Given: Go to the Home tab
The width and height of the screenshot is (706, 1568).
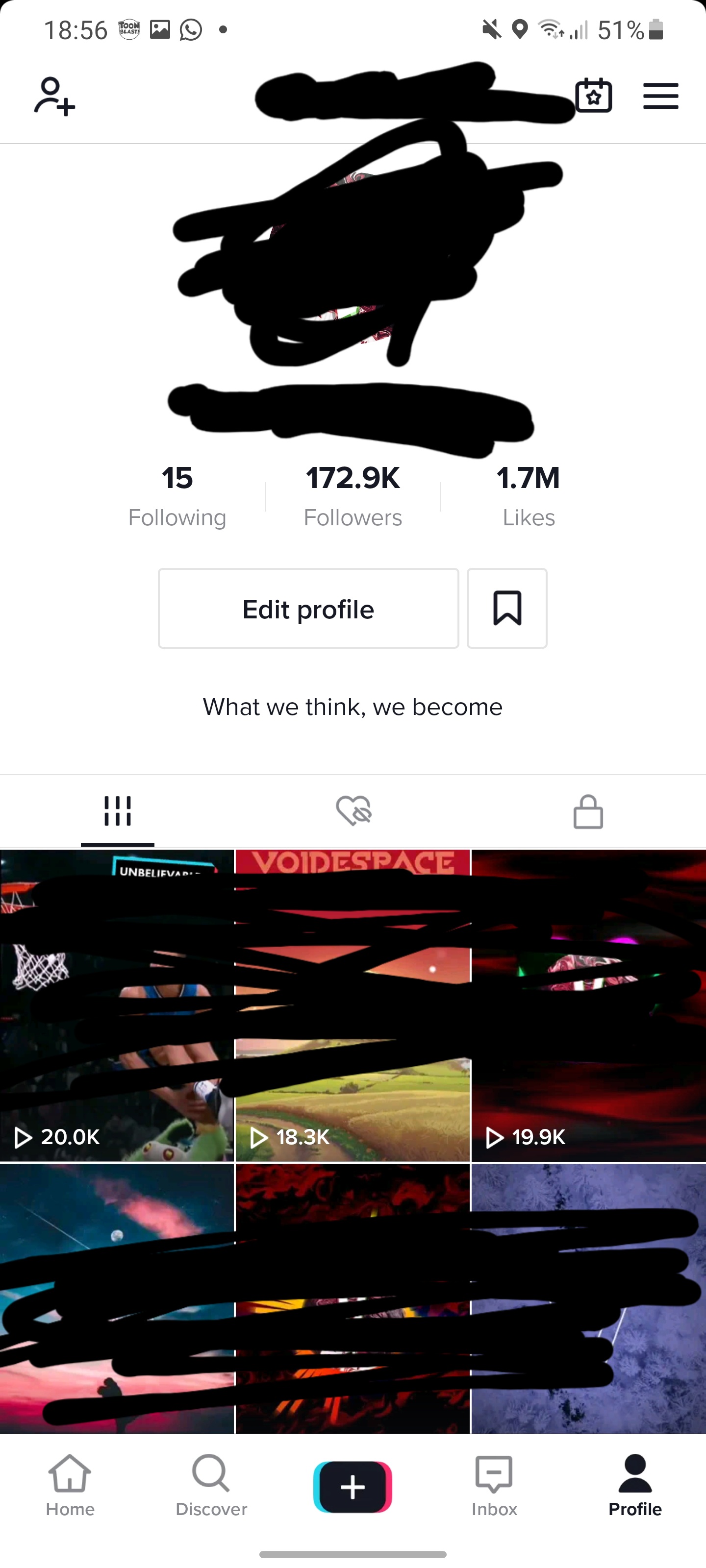Looking at the screenshot, I should click(70, 1485).
